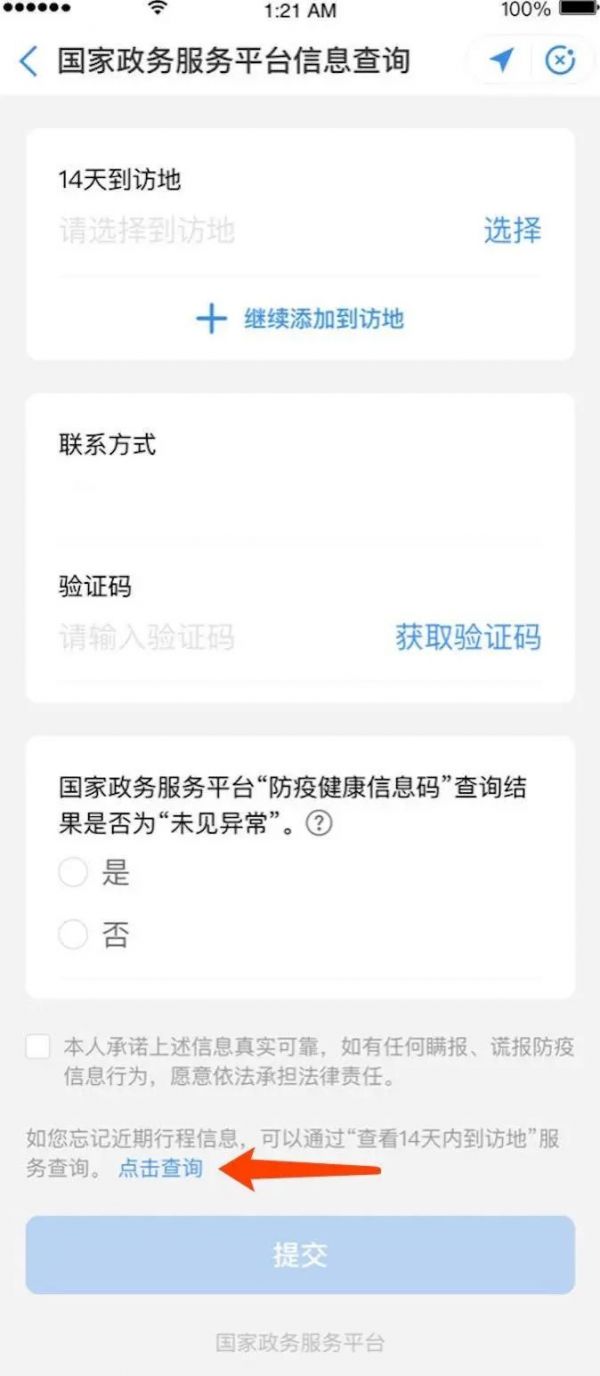Close the mini program with the circle icon
Image resolution: width=600 pixels, height=1376 pixels.
[x=560, y=60]
